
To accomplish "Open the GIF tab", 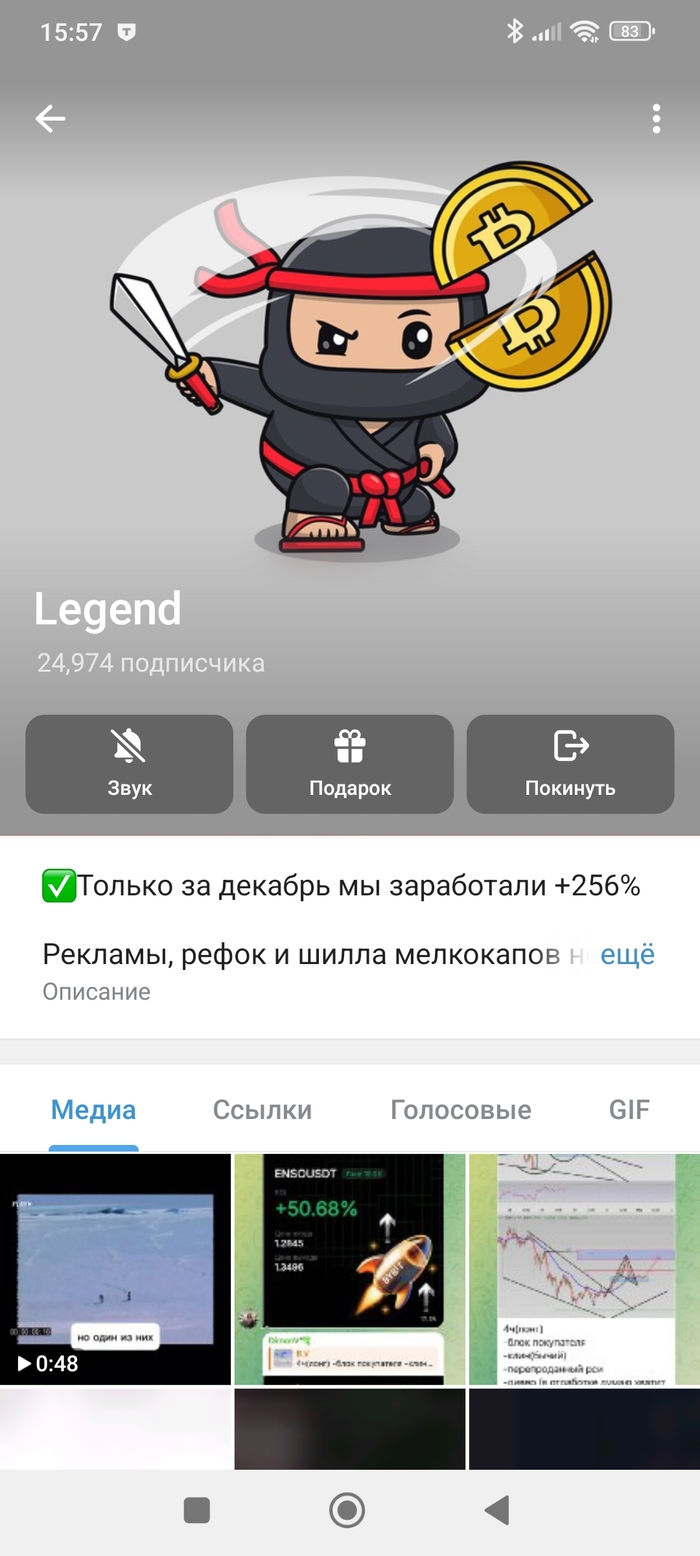I will [629, 1109].
